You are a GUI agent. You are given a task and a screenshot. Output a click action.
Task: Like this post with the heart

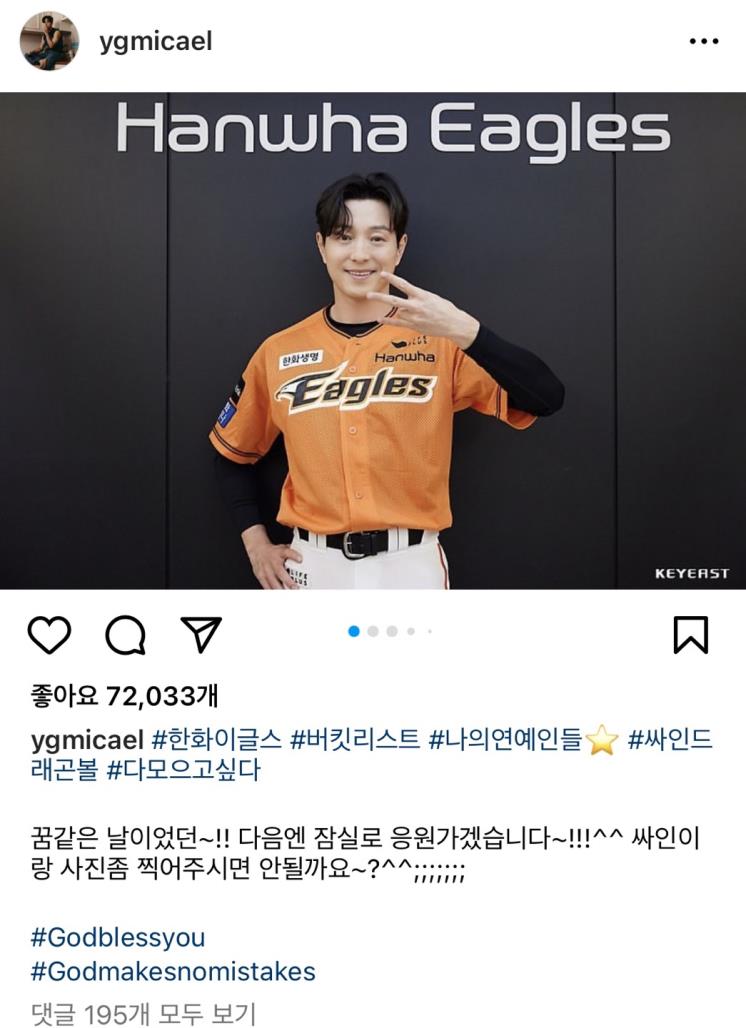[x=49, y=634]
